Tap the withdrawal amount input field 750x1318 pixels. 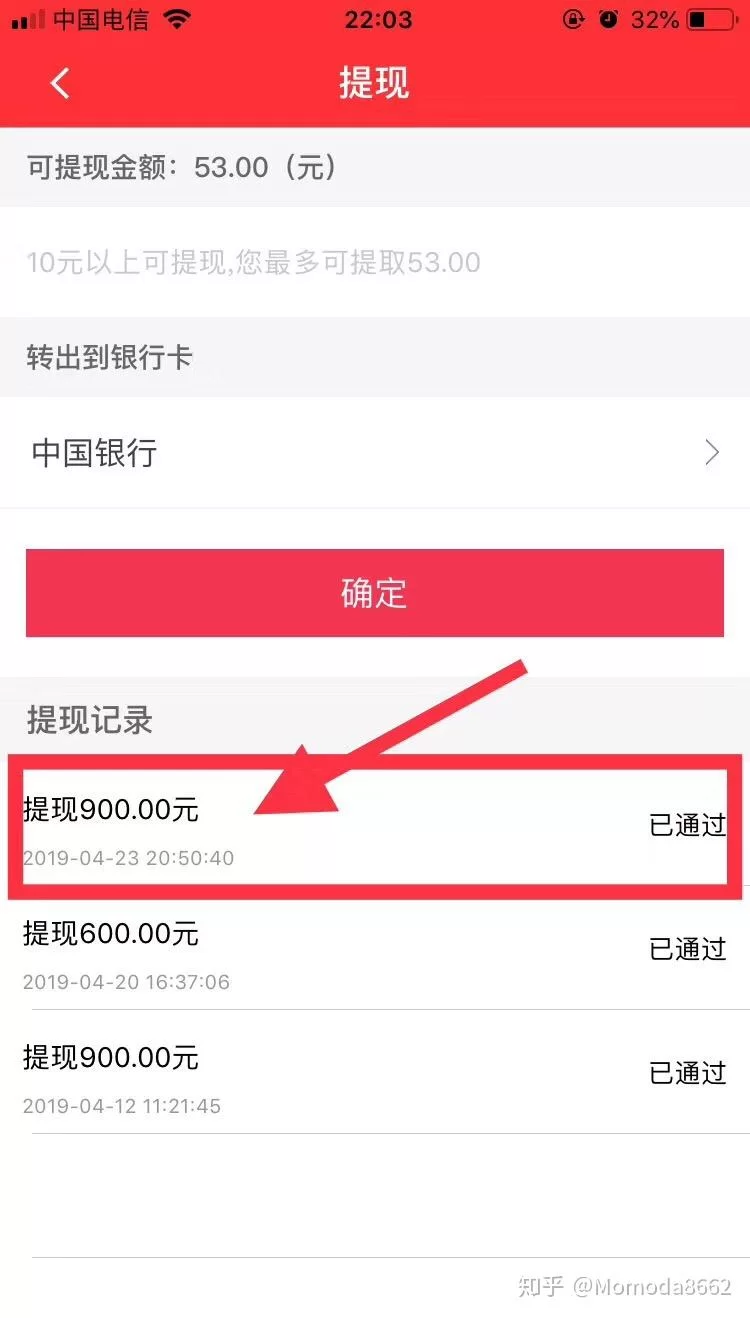tap(375, 263)
